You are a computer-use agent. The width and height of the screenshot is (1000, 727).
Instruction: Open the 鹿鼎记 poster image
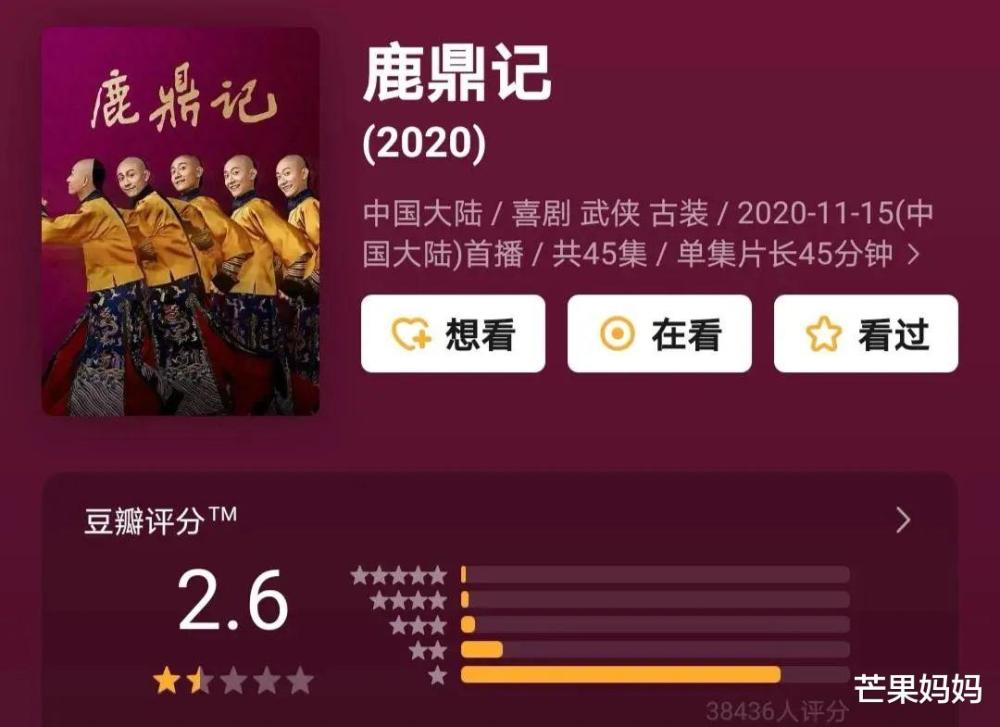tap(181, 222)
